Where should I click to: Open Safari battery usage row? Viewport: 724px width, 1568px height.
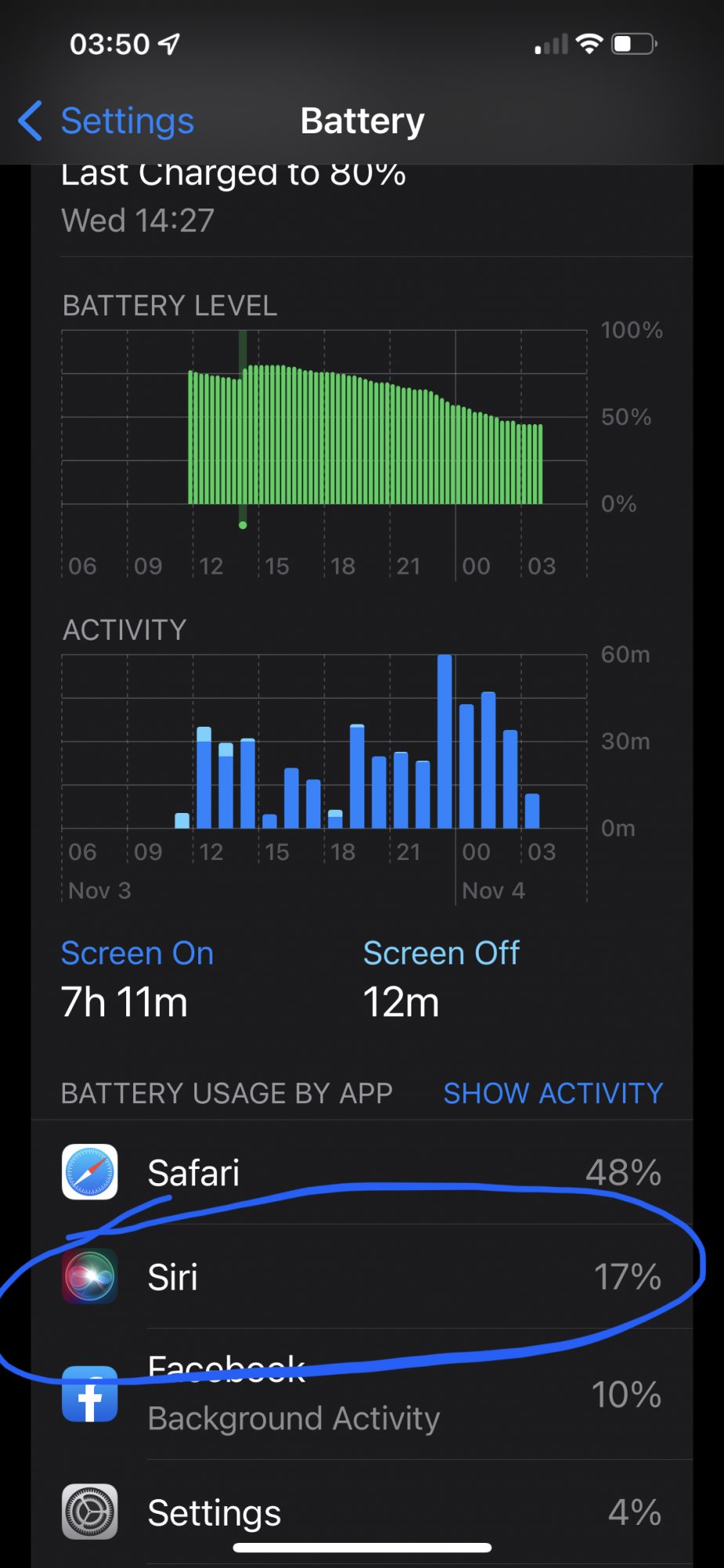pos(360,1173)
